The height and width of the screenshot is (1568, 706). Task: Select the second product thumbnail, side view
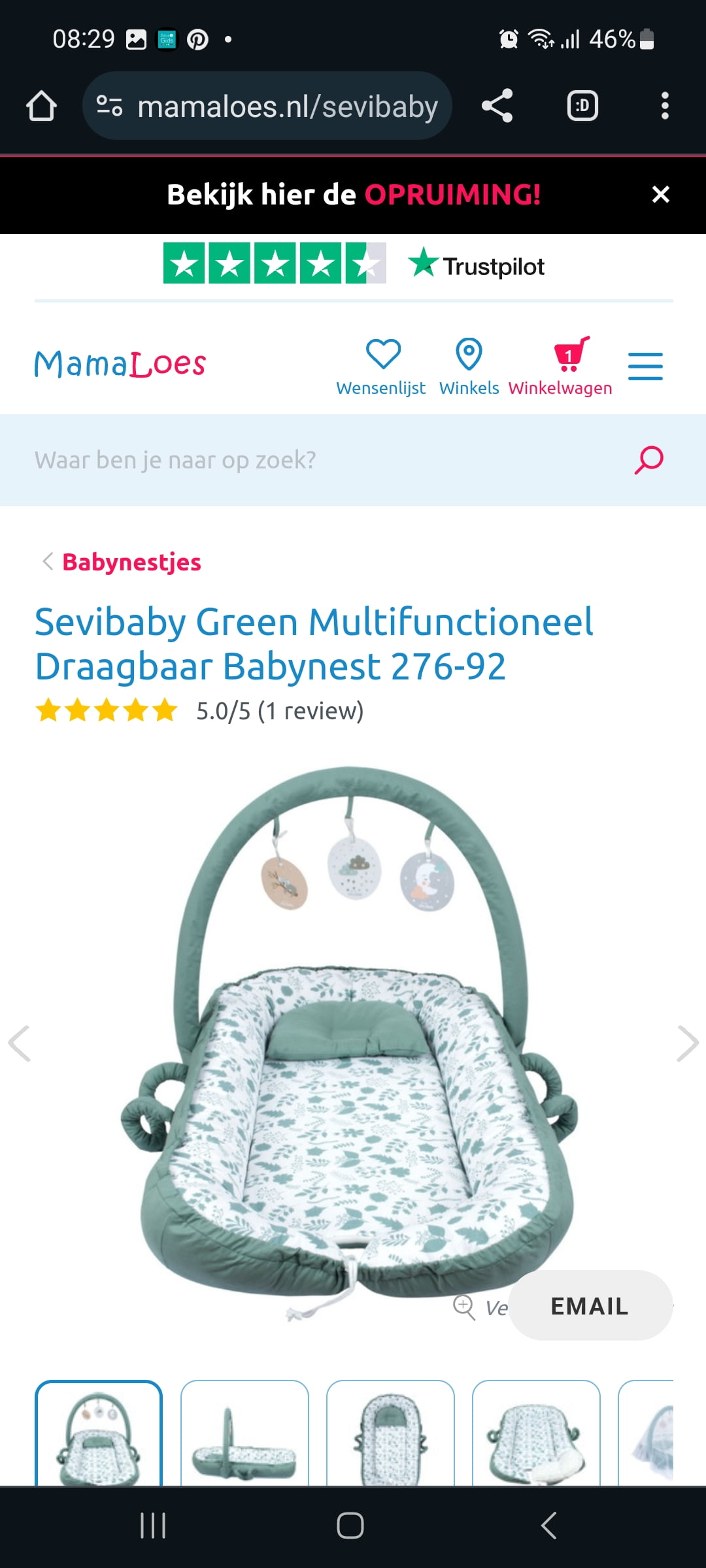[x=244, y=1434]
